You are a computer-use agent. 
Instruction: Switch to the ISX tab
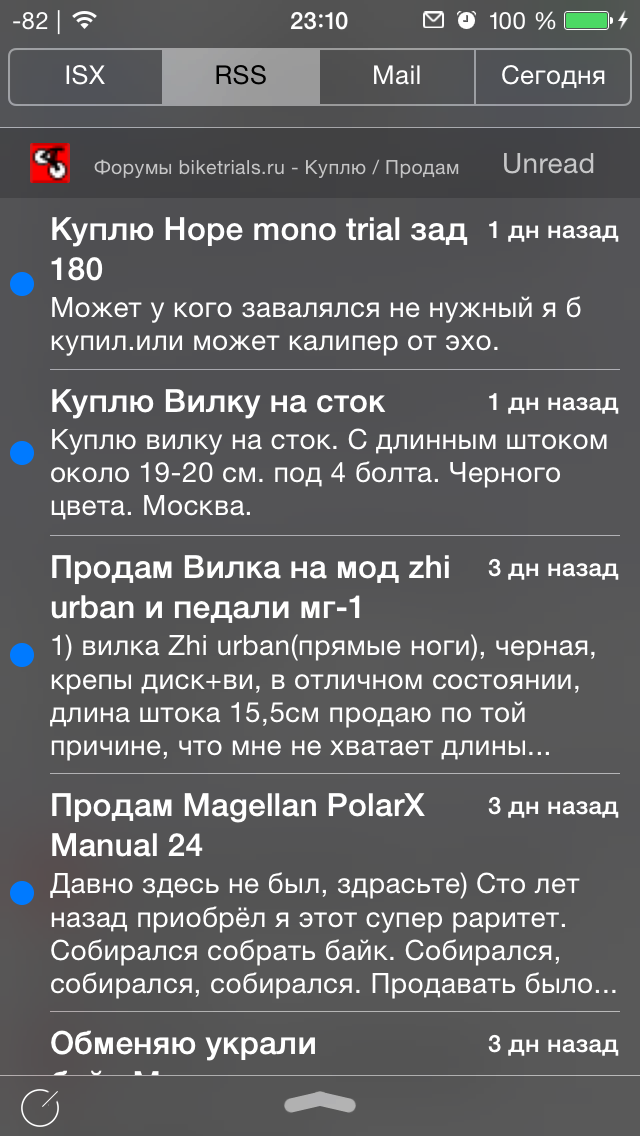[x=85, y=76]
